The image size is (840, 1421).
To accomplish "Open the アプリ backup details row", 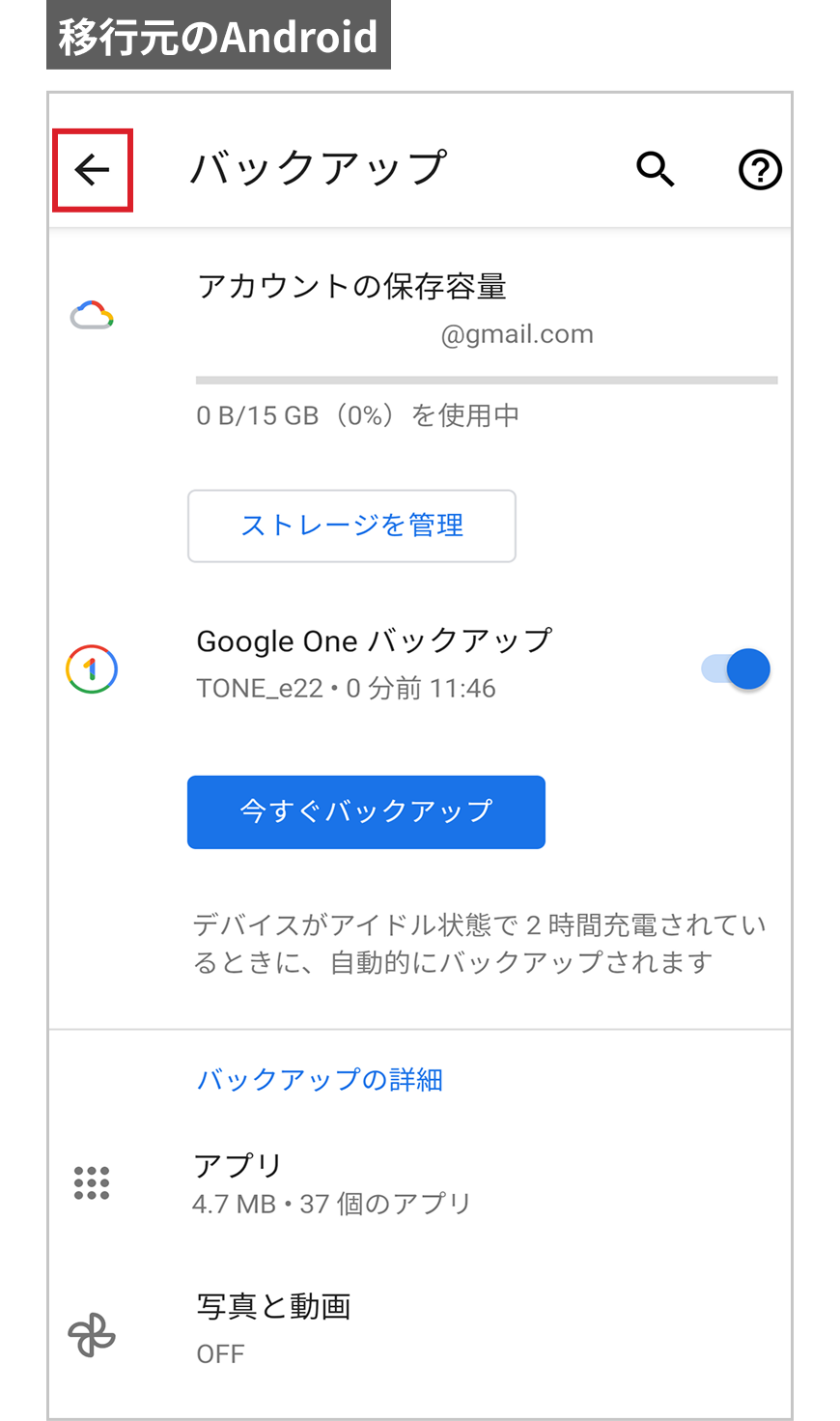I will click(x=420, y=1183).
